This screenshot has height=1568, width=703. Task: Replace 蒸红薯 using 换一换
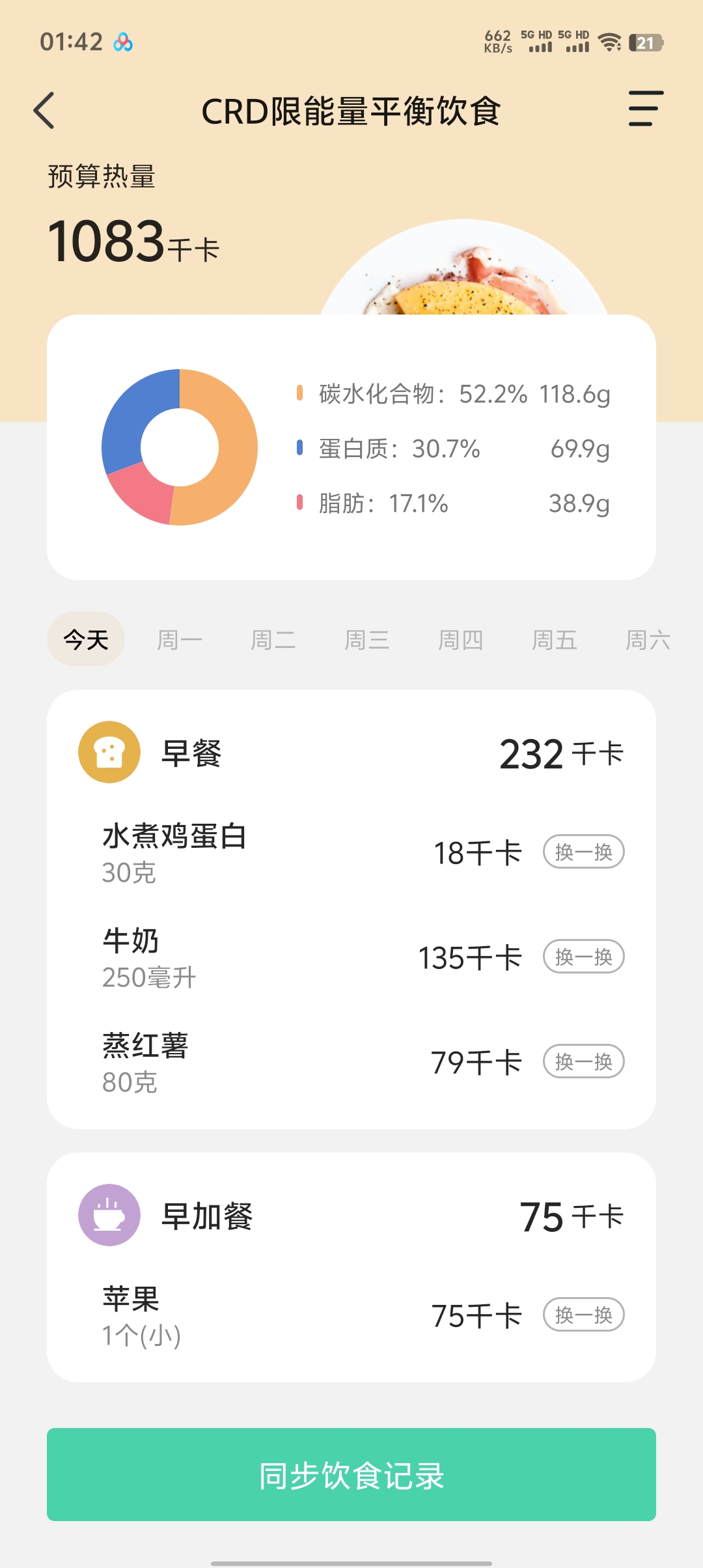[x=584, y=1061]
